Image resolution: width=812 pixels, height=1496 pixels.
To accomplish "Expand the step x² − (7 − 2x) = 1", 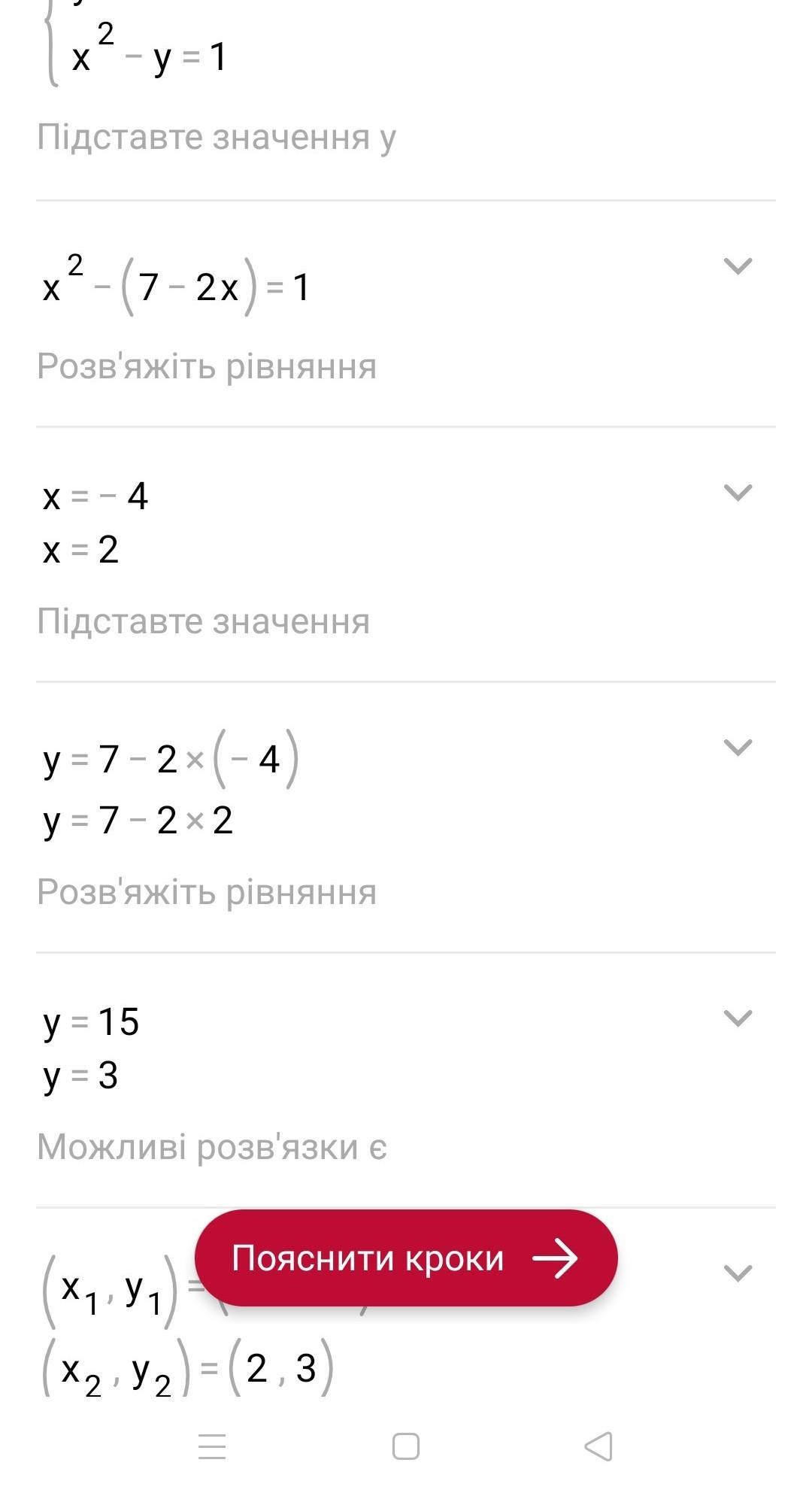I will pyautogui.click(x=737, y=266).
